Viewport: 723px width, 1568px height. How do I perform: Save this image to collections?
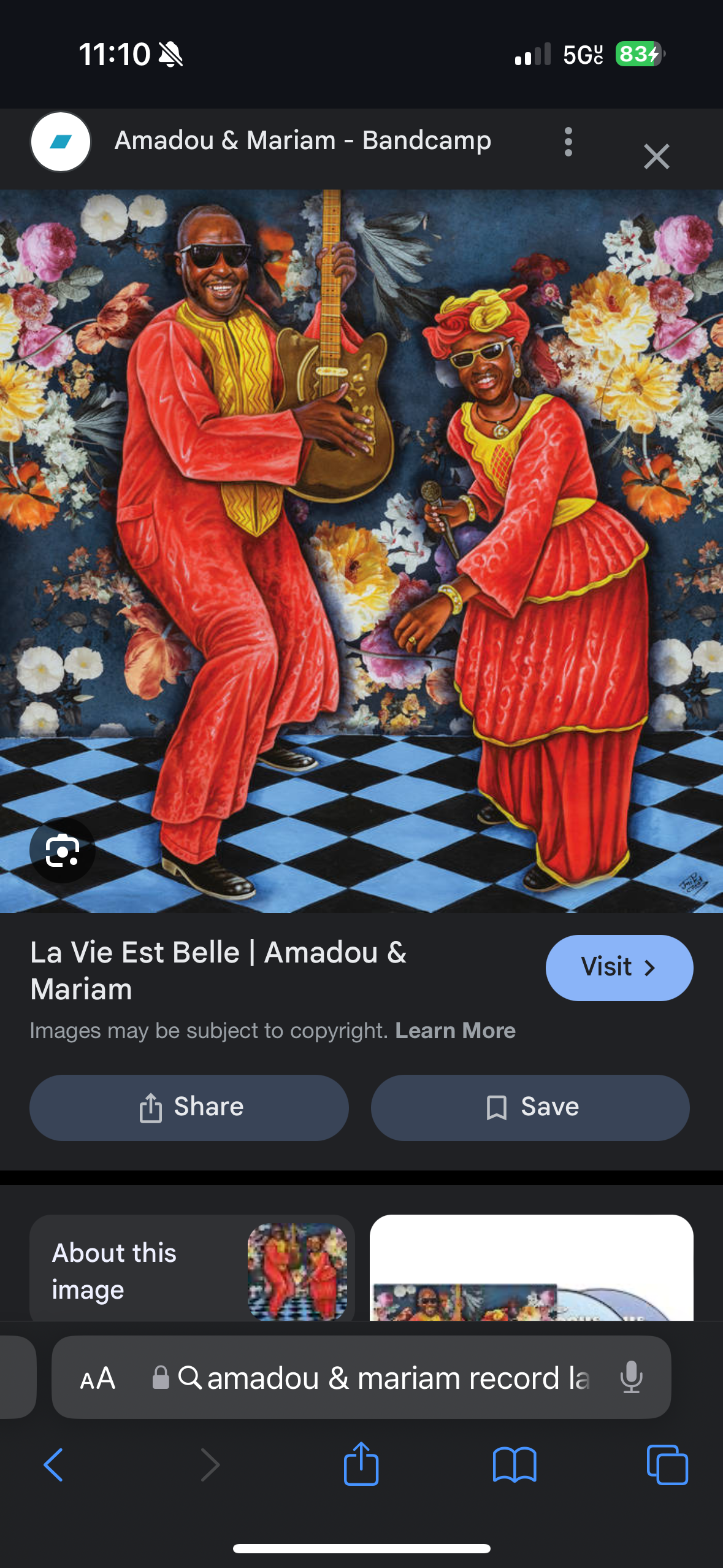530,1107
